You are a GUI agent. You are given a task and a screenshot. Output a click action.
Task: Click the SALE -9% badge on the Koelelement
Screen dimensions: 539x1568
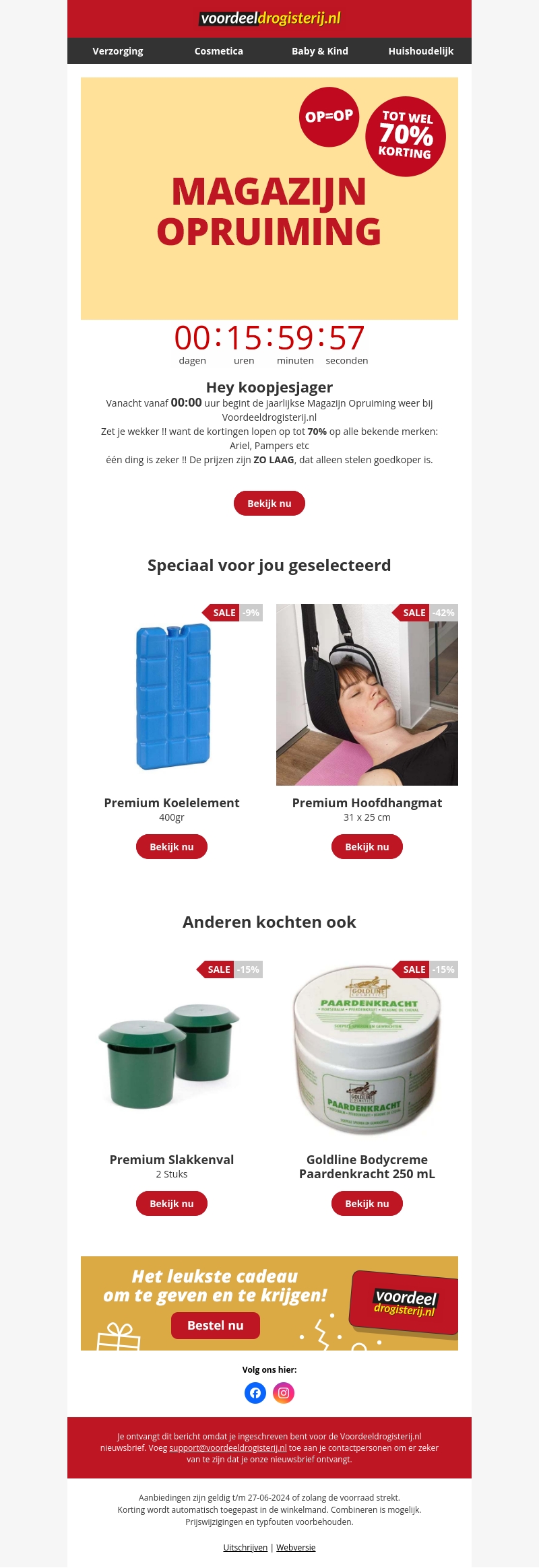pyautogui.click(x=232, y=613)
